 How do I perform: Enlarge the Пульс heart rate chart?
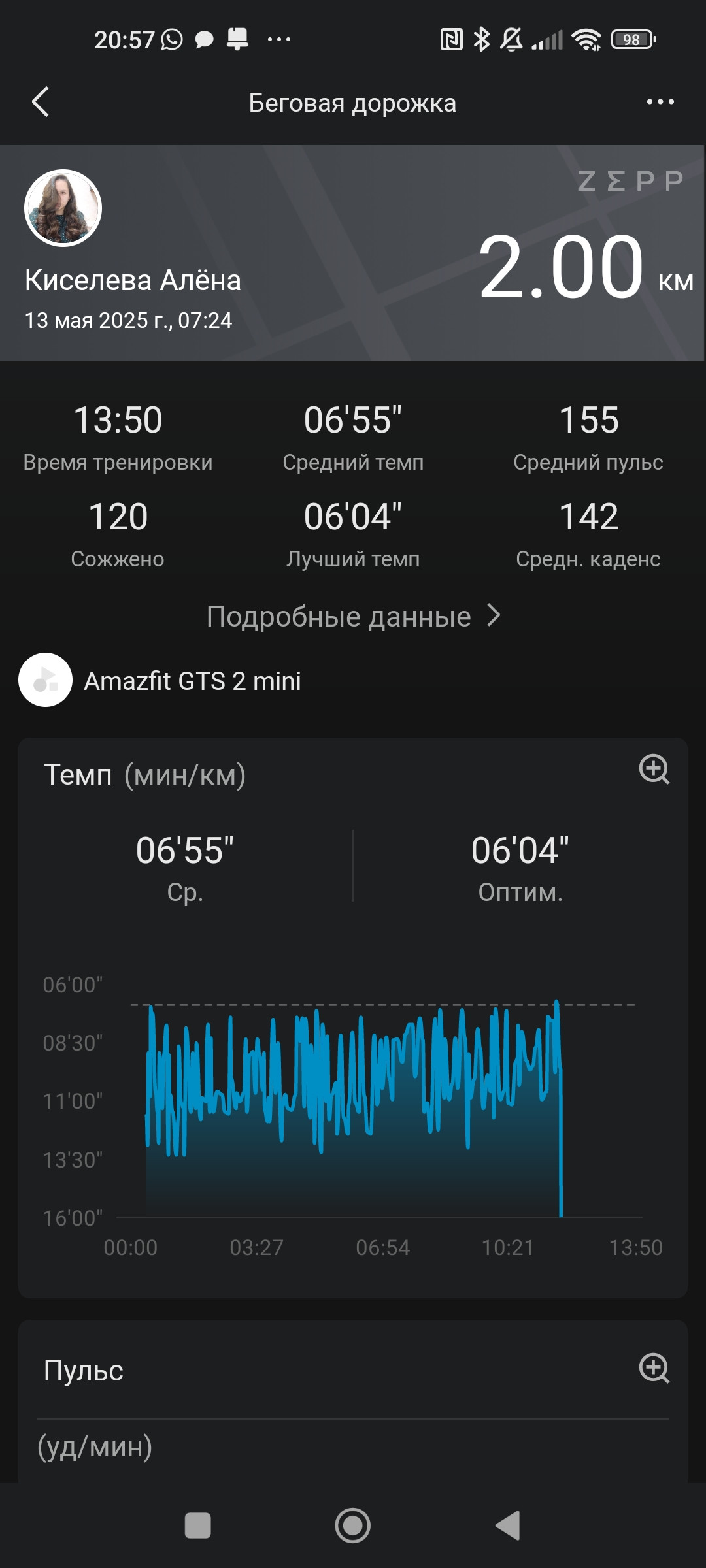[x=654, y=1368]
